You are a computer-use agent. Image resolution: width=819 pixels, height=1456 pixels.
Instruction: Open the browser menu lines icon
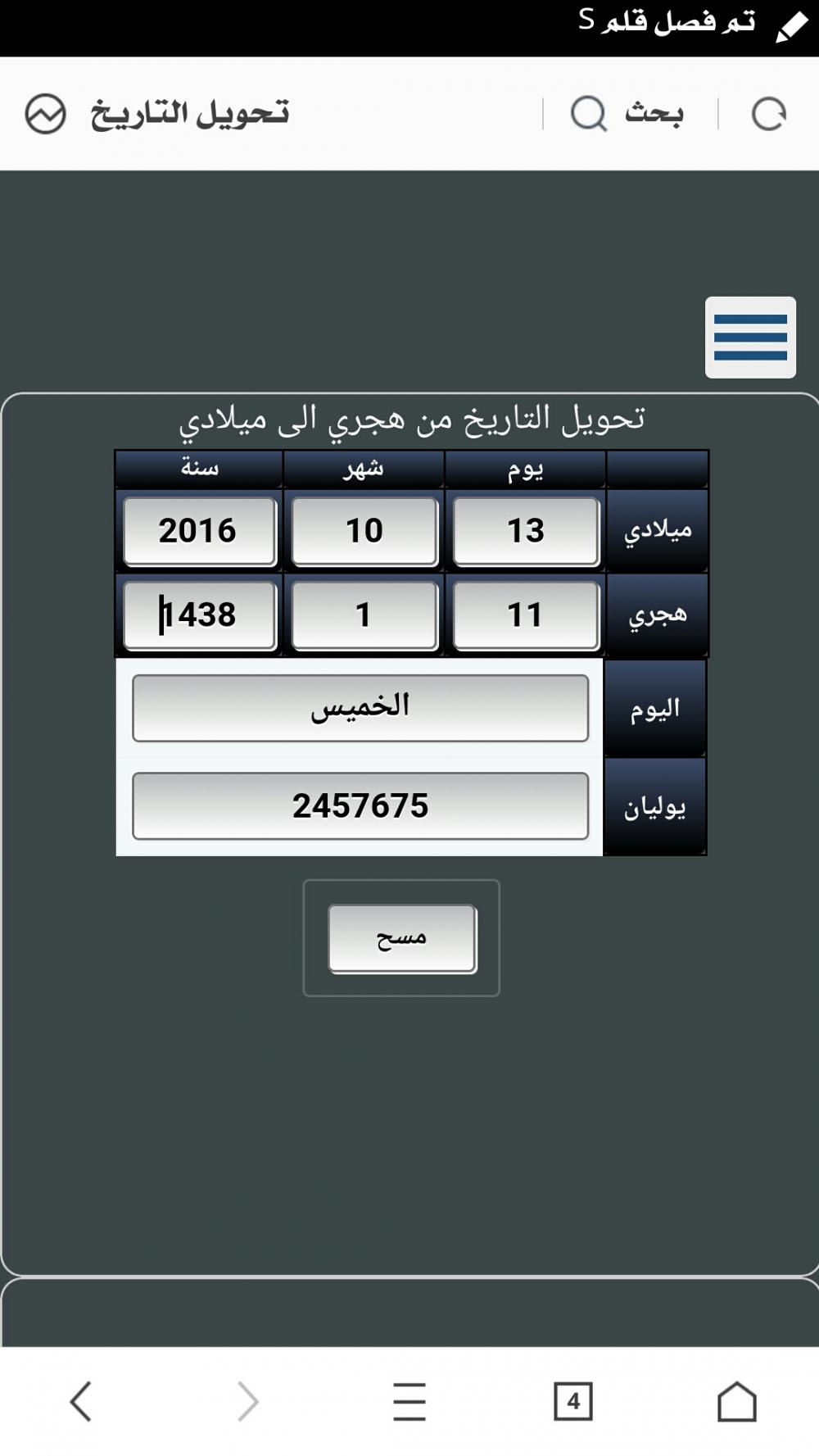click(409, 1400)
